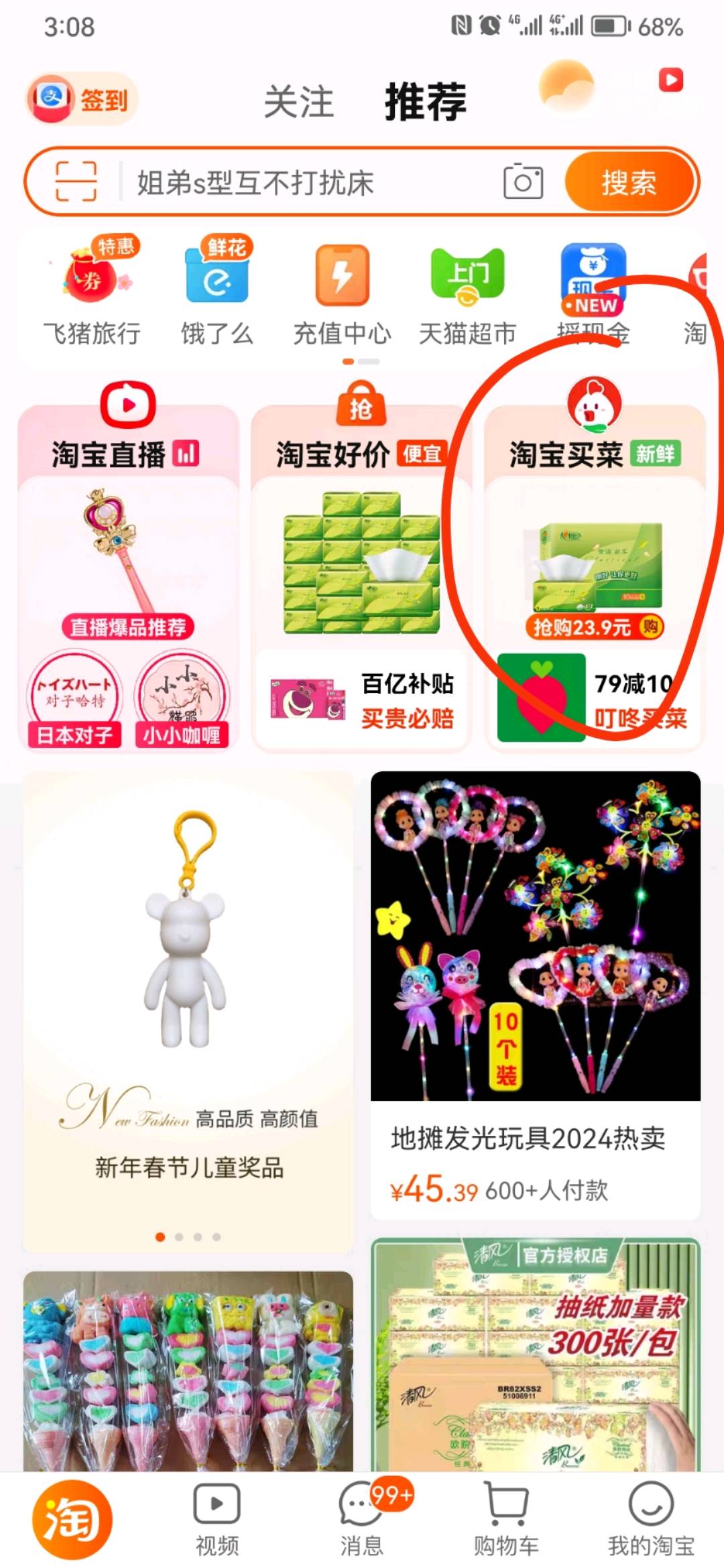Screen dimensions: 724x1568
Task: Open 消息 messages tab
Action: click(362, 1518)
